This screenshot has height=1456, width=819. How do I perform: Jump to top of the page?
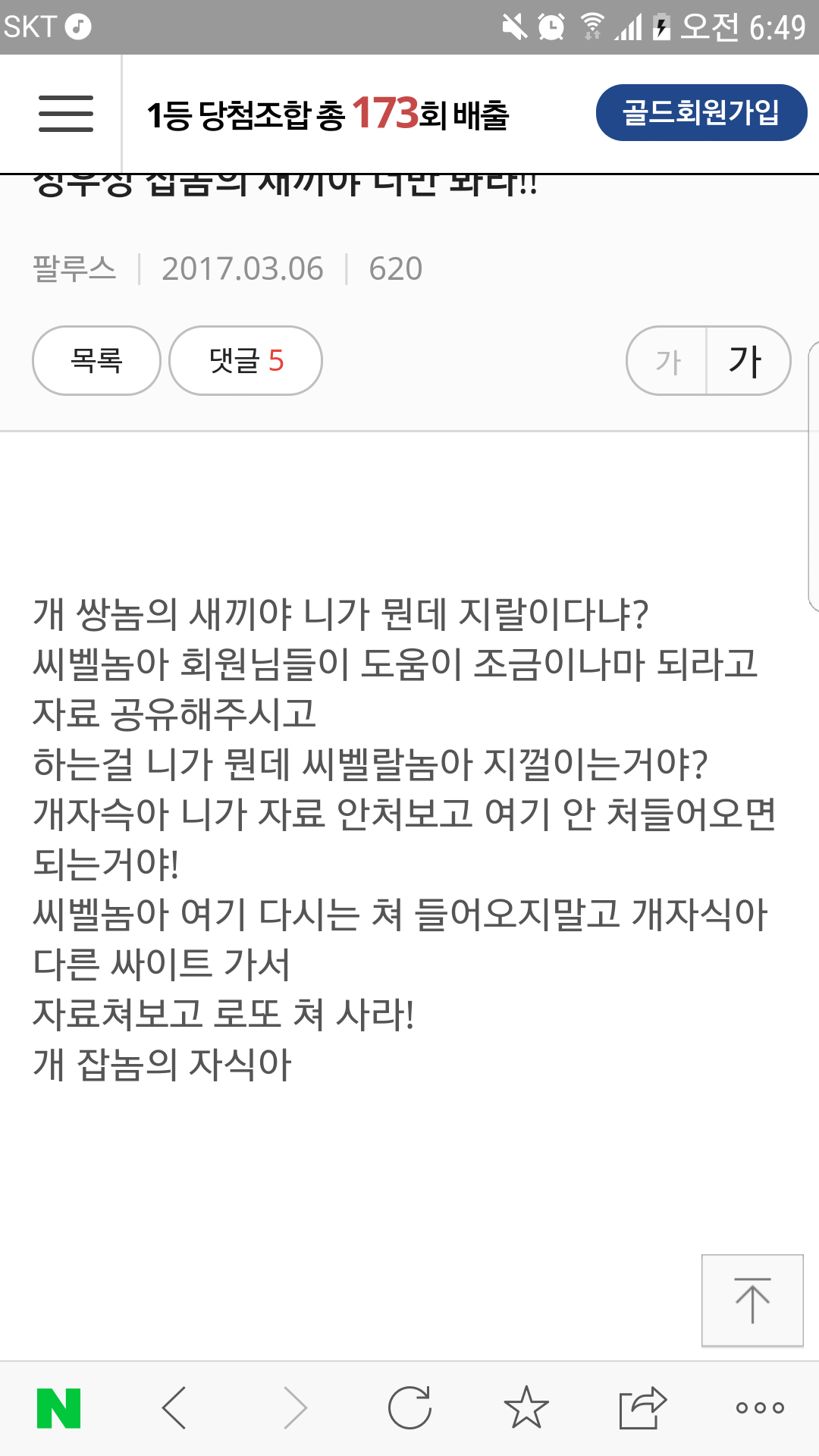pyautogui.click(x=752, y=1300)
